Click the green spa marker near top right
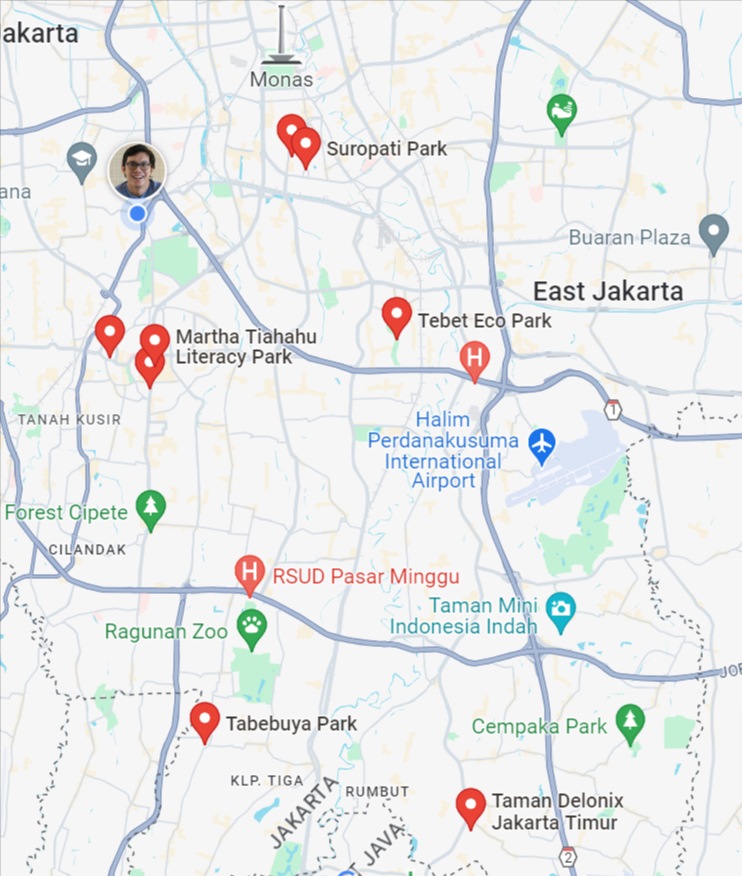The width and height of the screenshot is (742, 876). (562, 108)
